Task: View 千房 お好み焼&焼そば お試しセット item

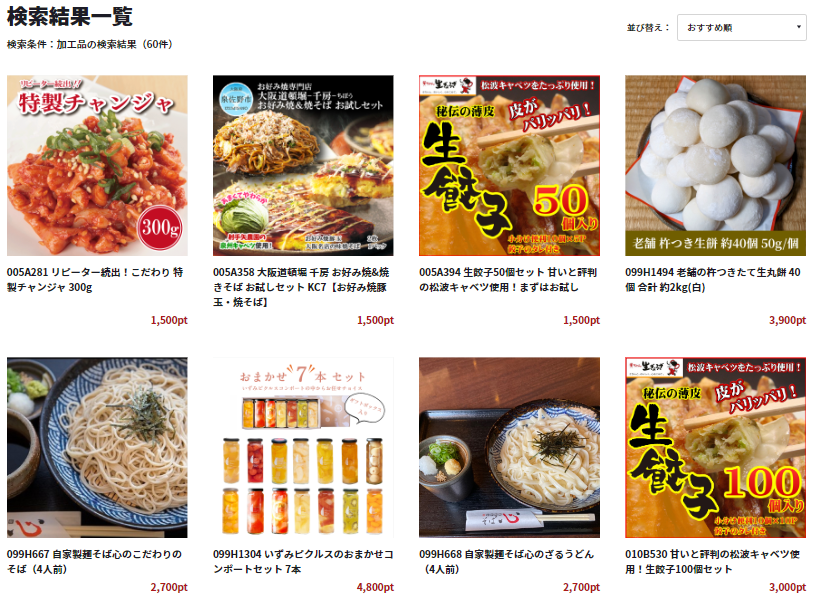Action: coord(303,166)
